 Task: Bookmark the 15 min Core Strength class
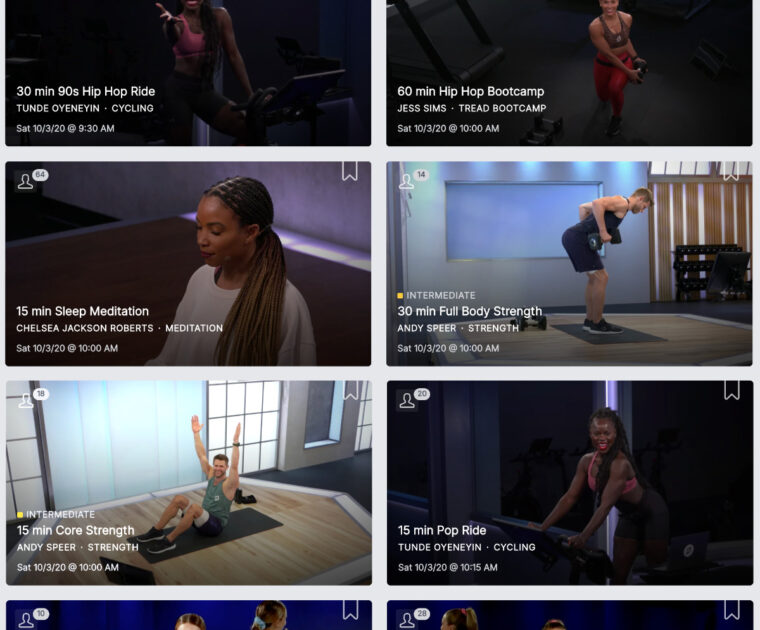(x=350, y=390)
